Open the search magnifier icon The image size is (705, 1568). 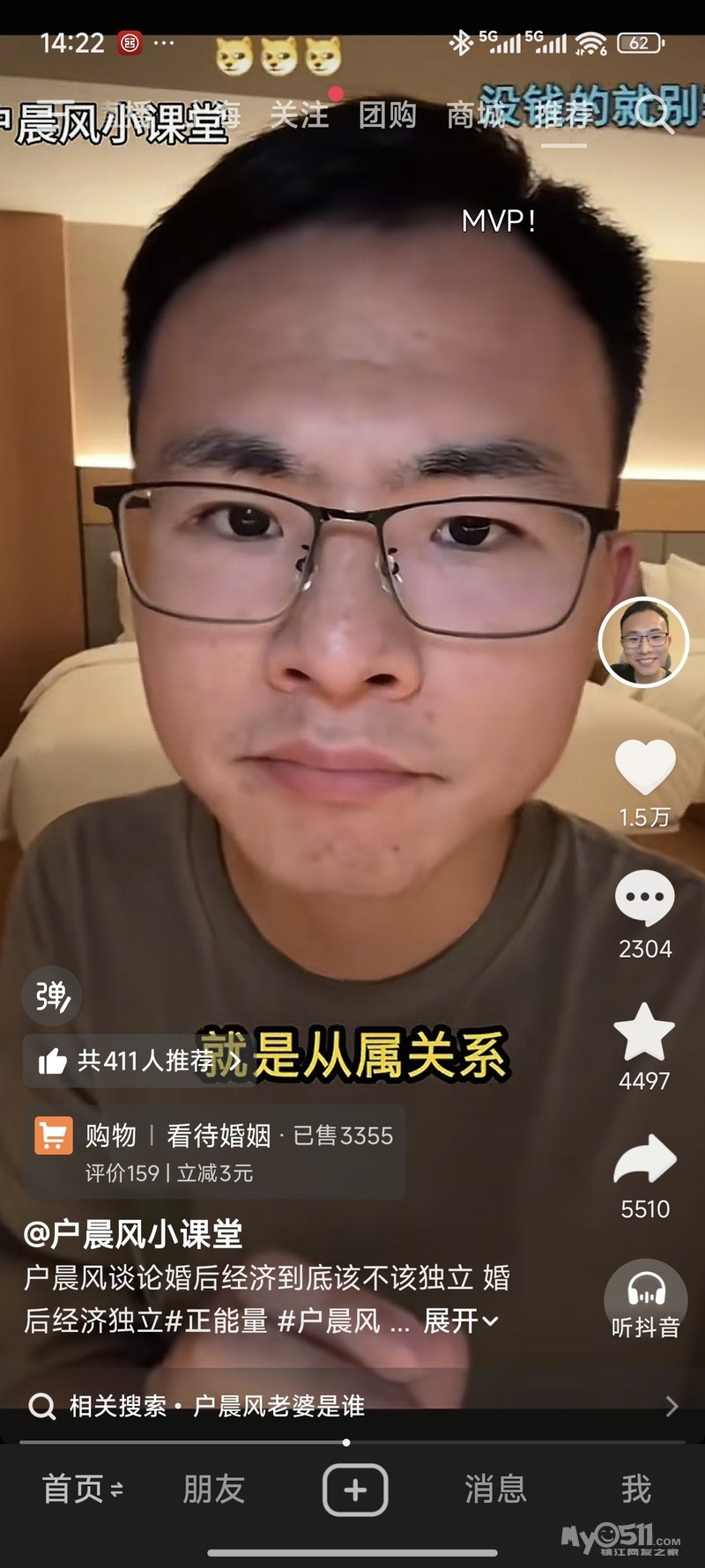(x=656, y=115)
